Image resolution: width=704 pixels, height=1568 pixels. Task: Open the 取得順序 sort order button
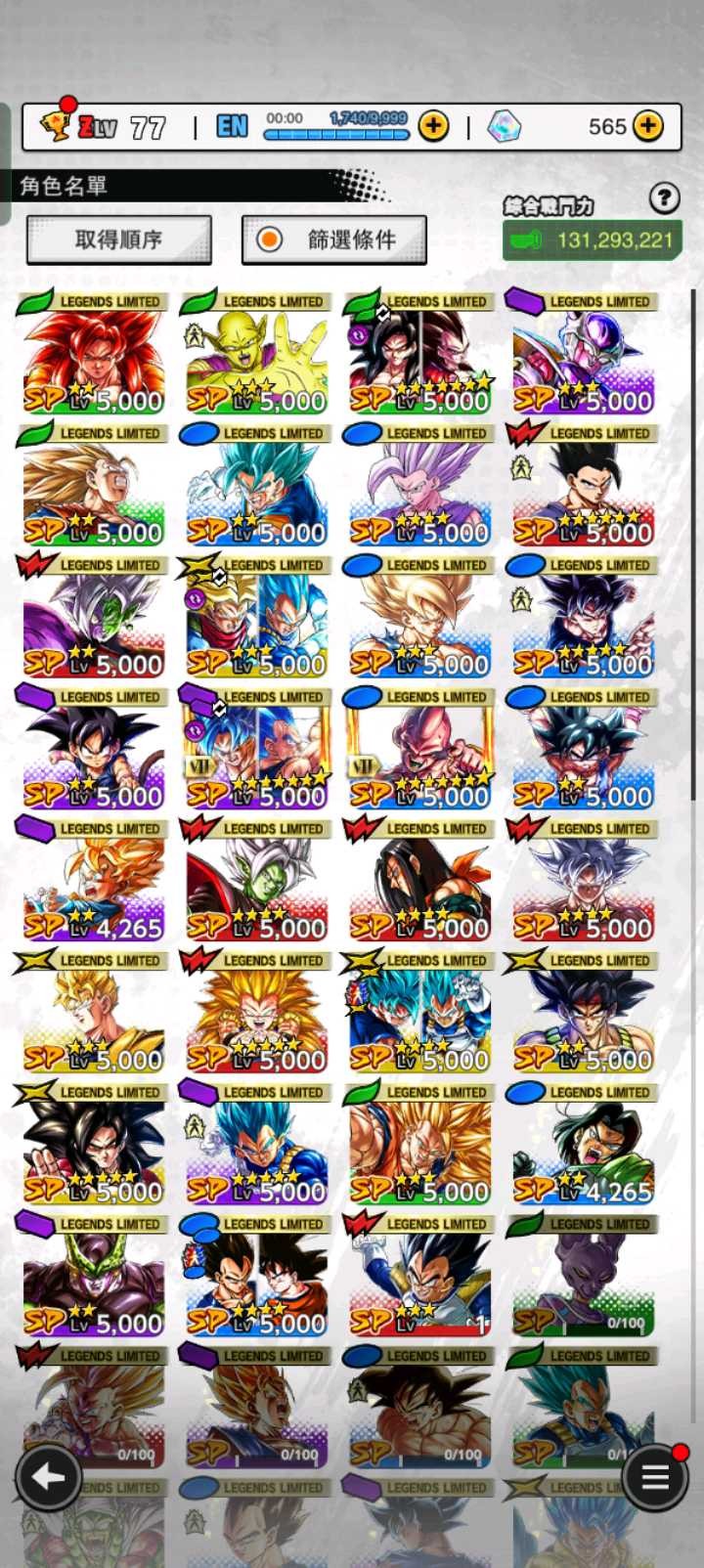pos(118,240)
